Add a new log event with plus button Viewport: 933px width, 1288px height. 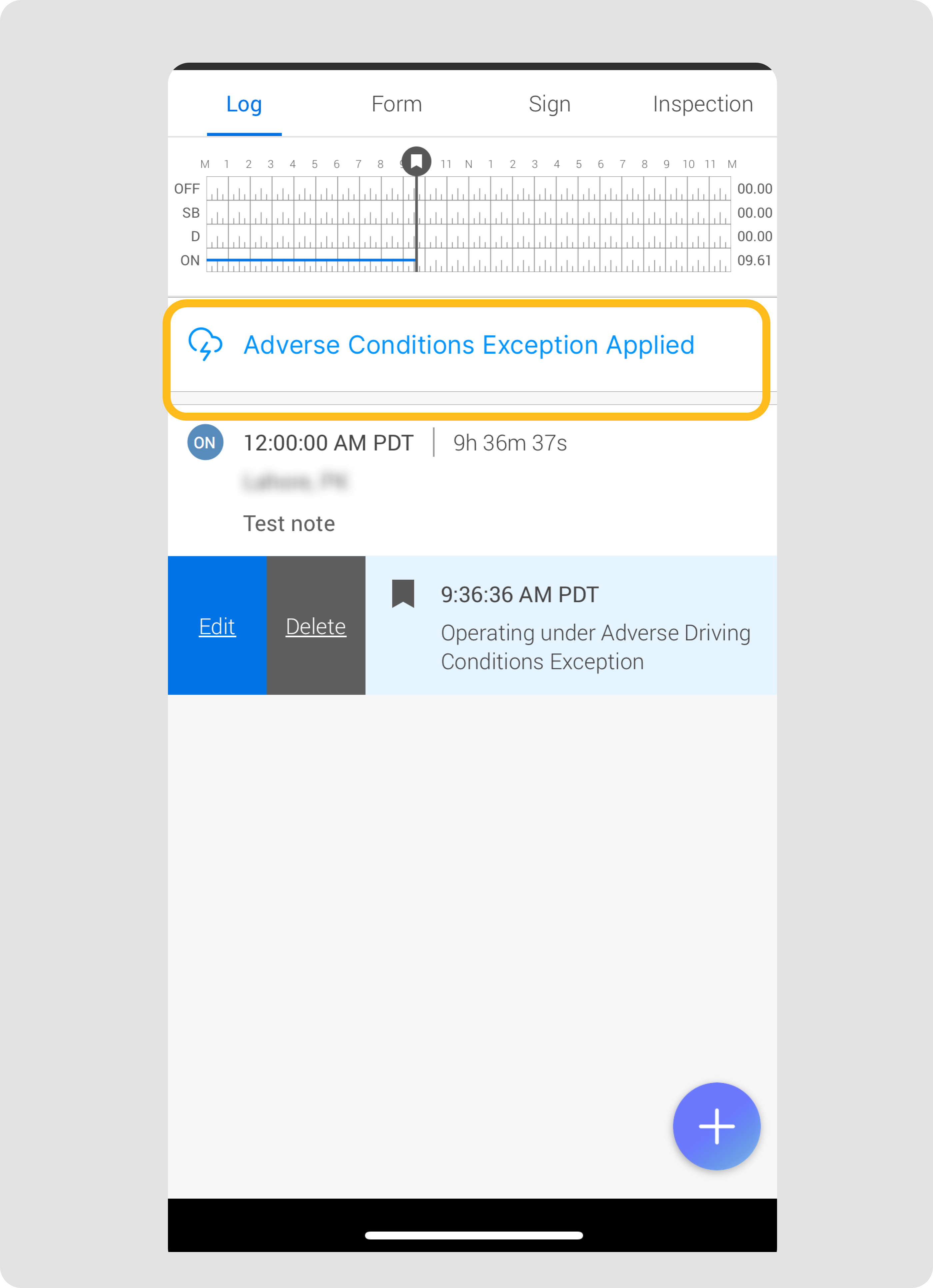point(716,1126)
